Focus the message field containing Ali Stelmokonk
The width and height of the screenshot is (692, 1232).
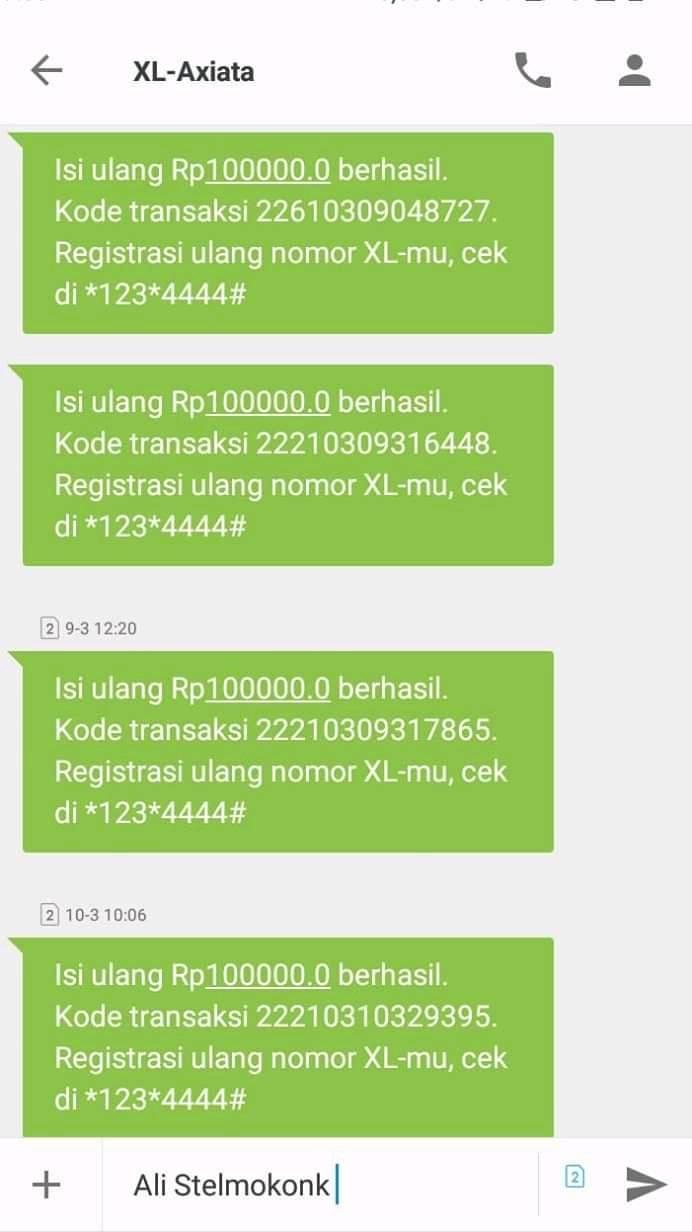(x=320, y=1185)
